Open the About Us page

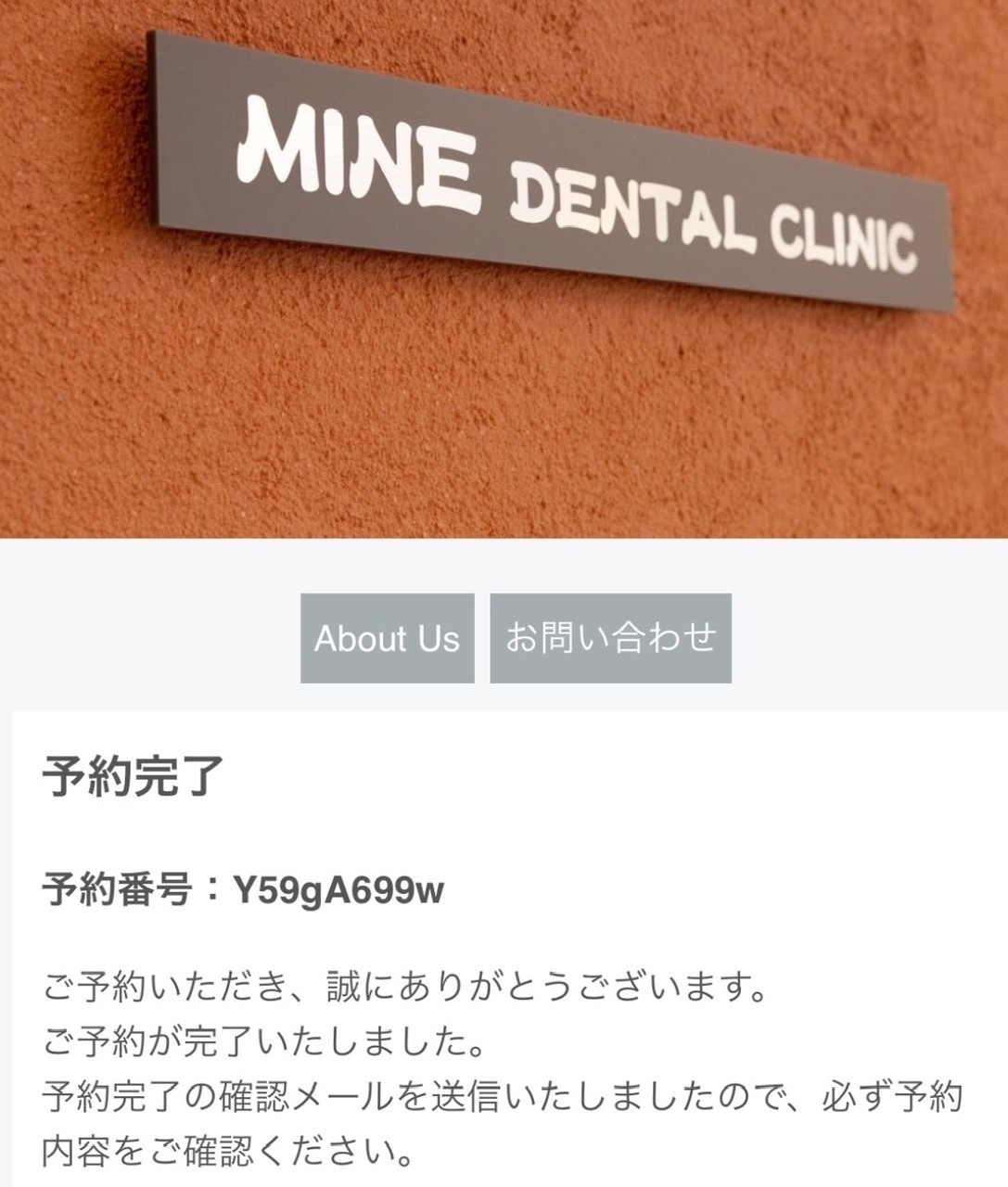387,638
